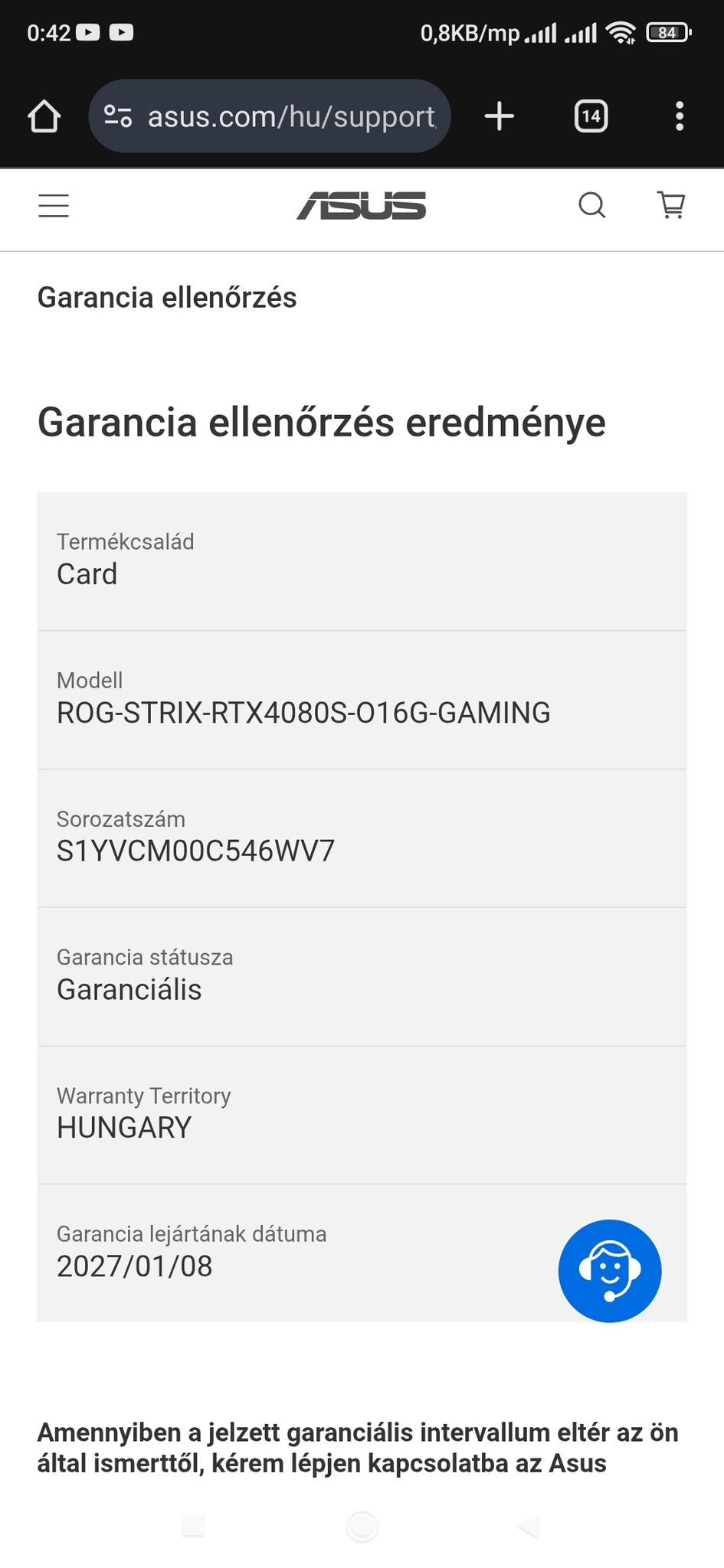Open the browser overflow menu
724x1568 pixels.
point(679,116)
